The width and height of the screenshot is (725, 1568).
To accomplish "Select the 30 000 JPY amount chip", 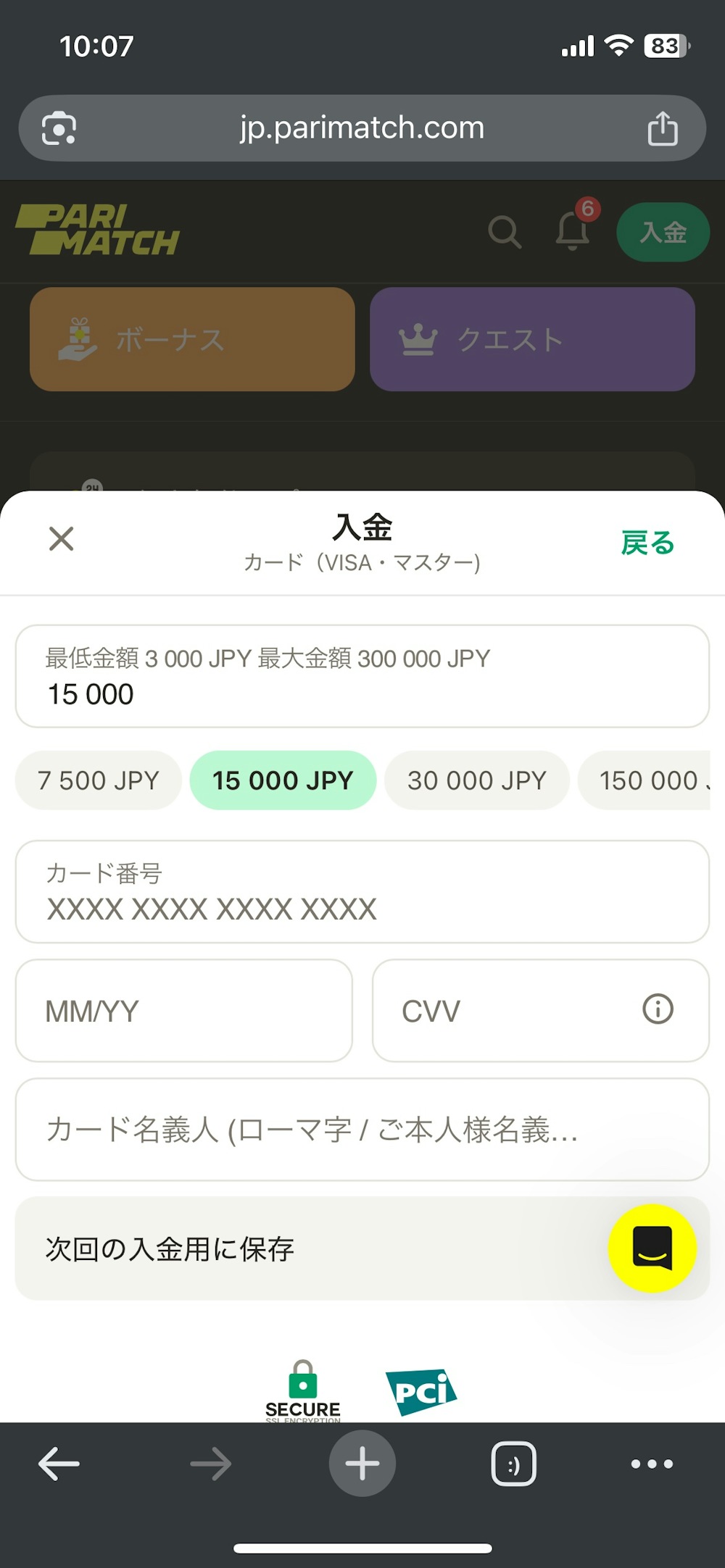I will pyautogui.click(x=476, y=780).
